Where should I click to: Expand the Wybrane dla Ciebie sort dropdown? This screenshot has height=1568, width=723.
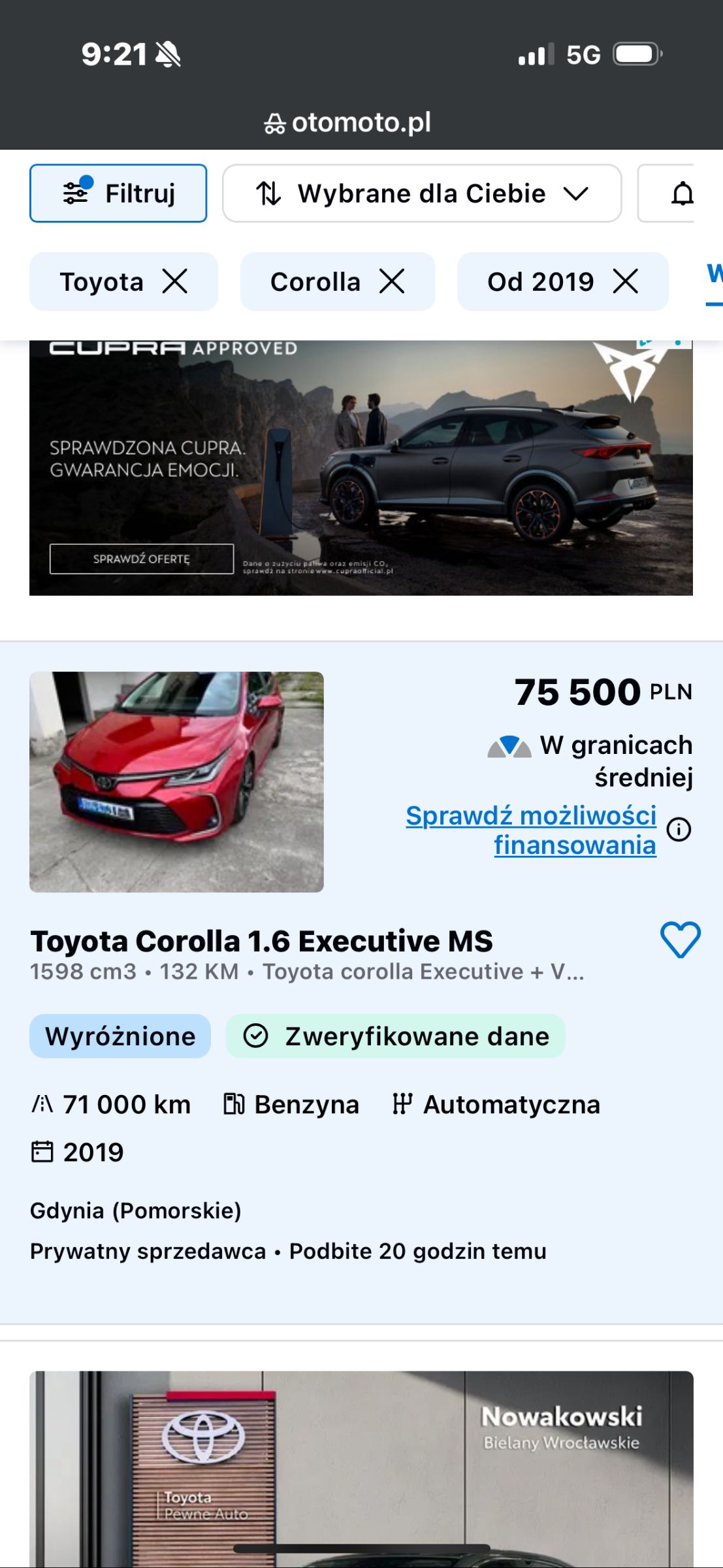[422, 193]
